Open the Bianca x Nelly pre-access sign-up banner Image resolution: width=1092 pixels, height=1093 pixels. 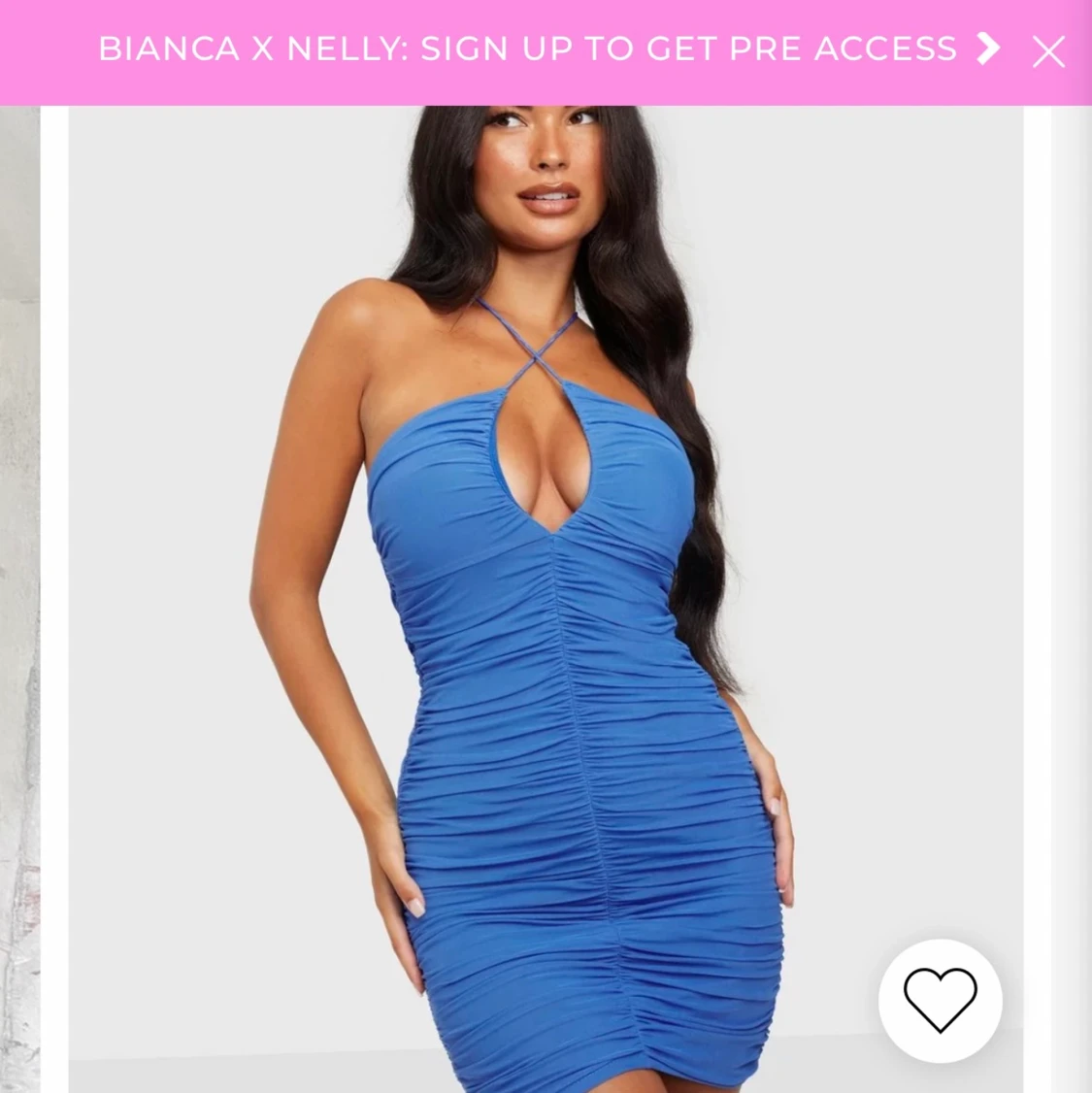(529, 50)
